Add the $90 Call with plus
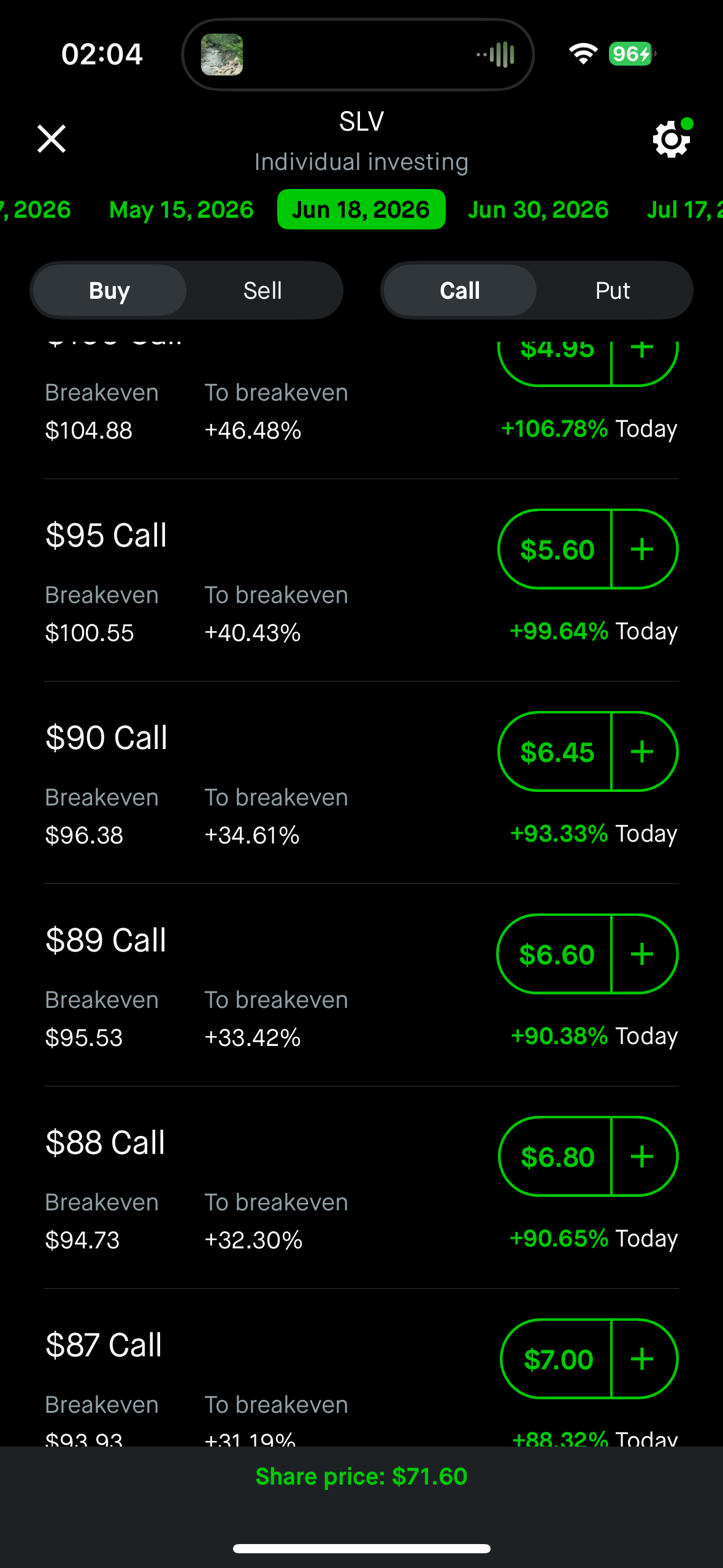The width and height of the screenshot is (723, 1568). 643,752
